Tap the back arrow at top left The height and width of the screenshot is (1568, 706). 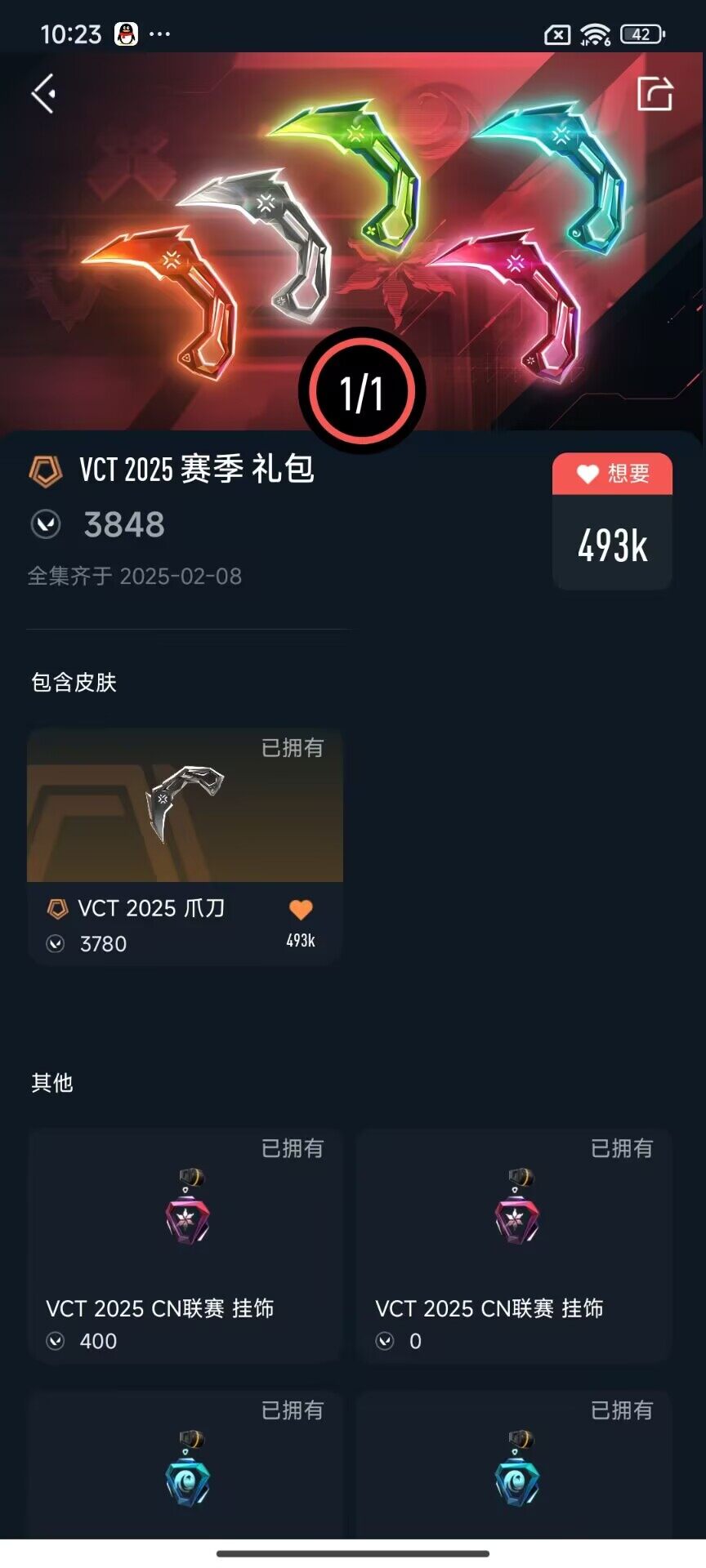[x=43, y=94]
